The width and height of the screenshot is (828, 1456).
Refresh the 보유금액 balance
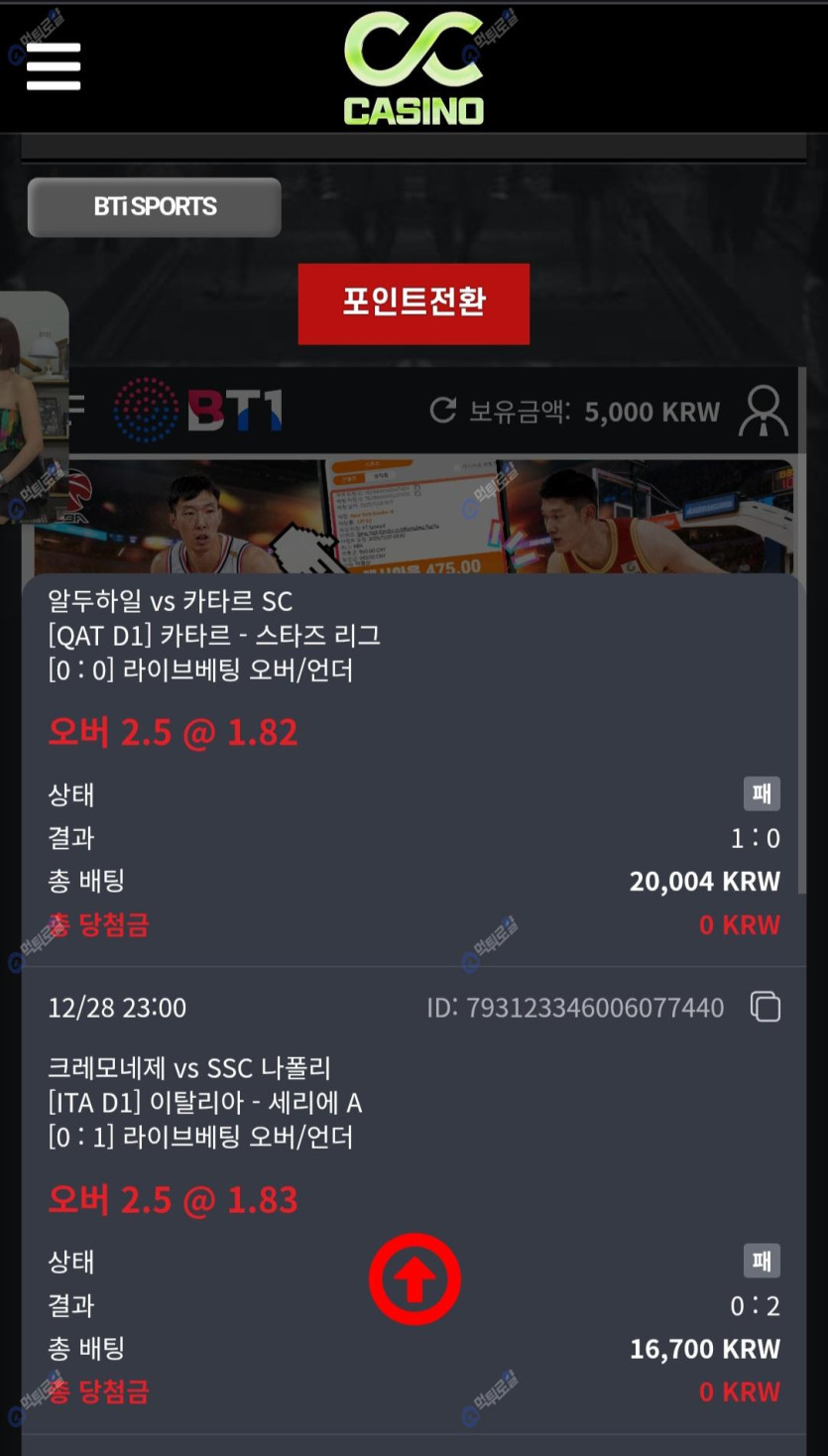tap(442, 411)
